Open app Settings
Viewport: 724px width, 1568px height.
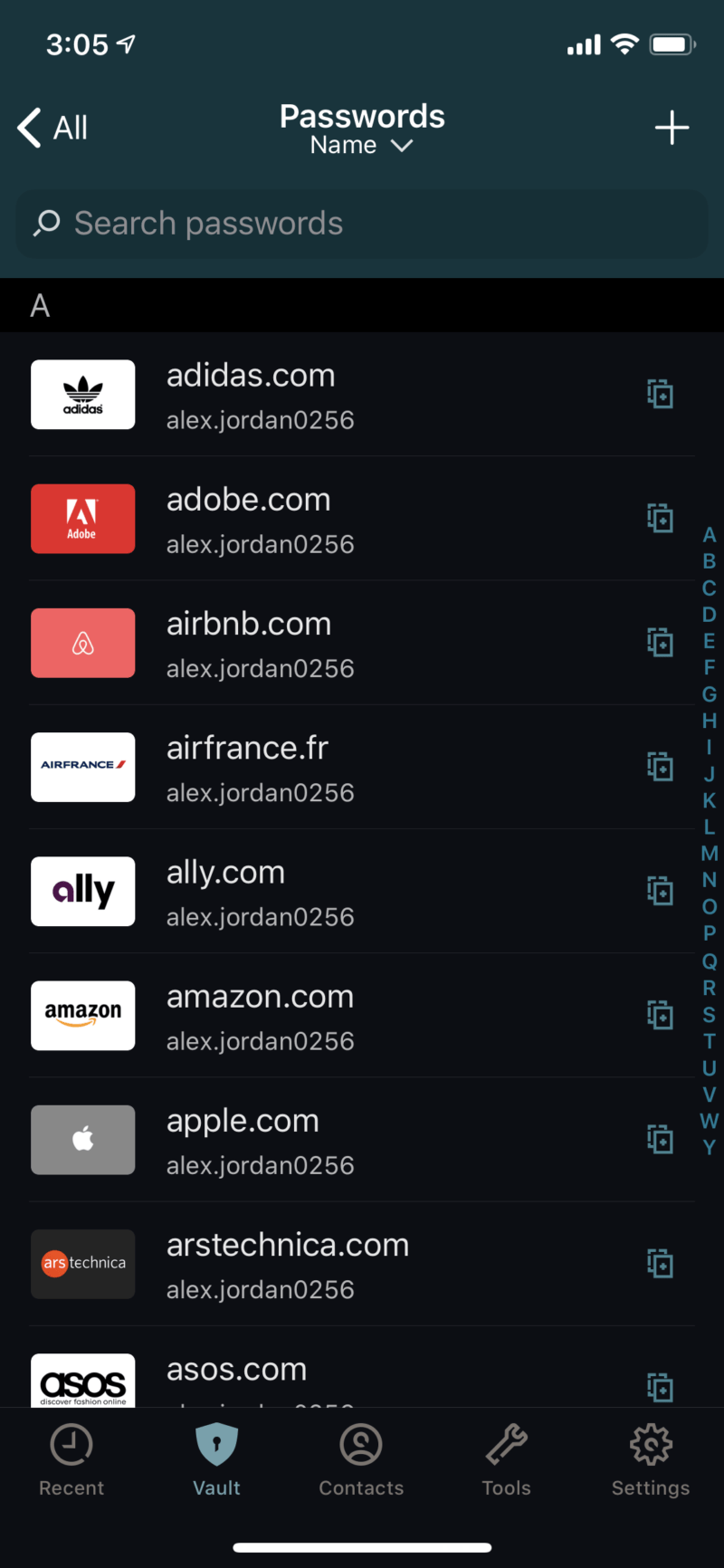point(651,1459)
